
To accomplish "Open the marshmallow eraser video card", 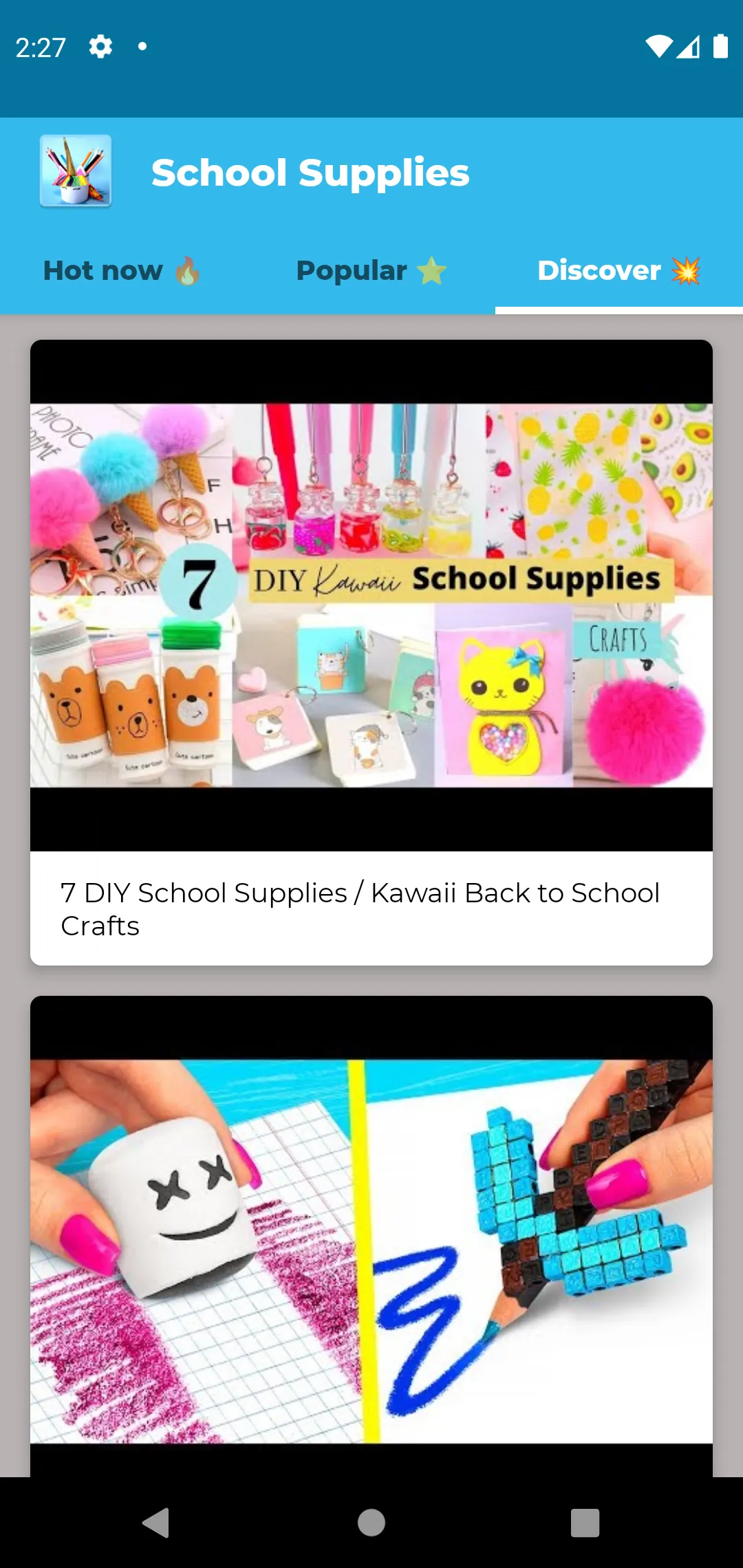I will point(371,1236).
